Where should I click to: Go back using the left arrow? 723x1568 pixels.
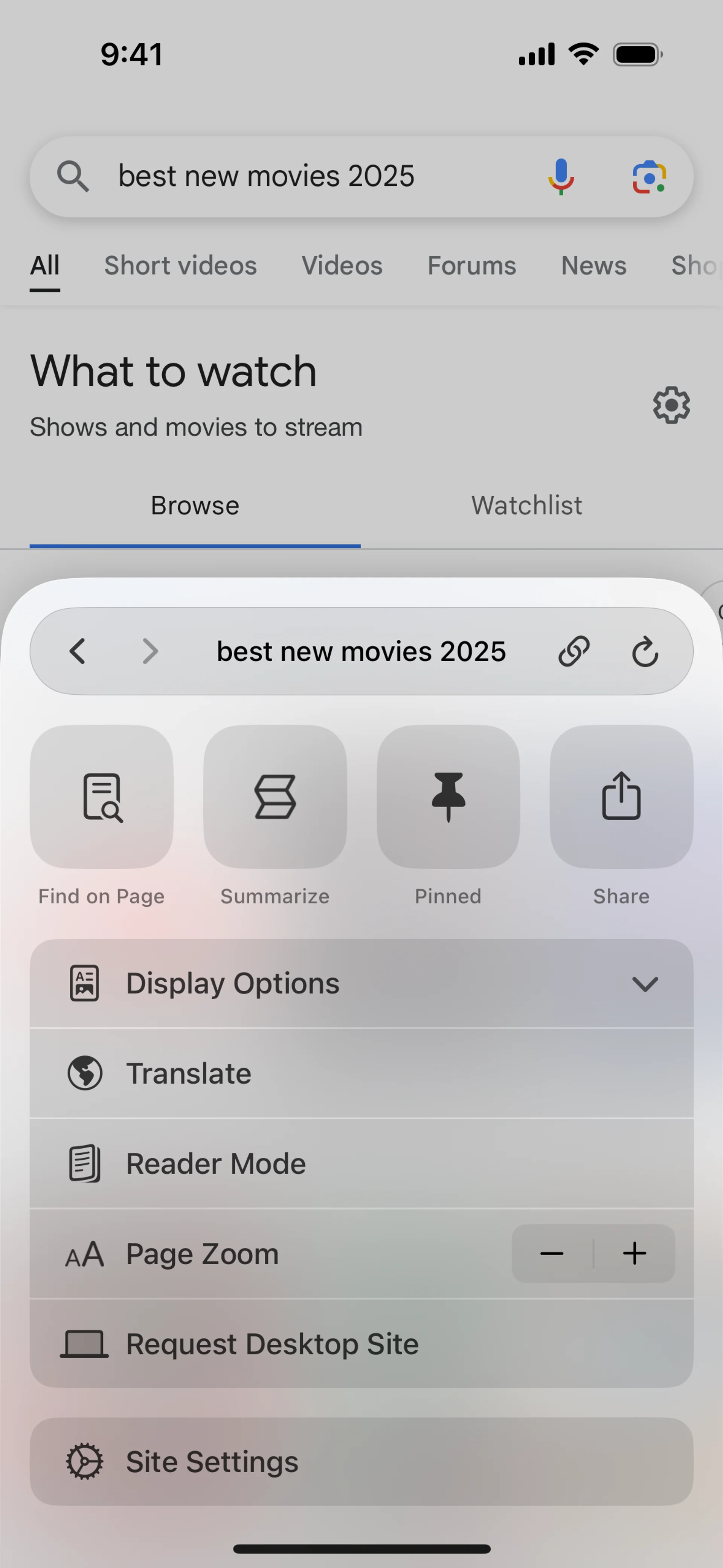pyautogui.click(x=77, y=651)
